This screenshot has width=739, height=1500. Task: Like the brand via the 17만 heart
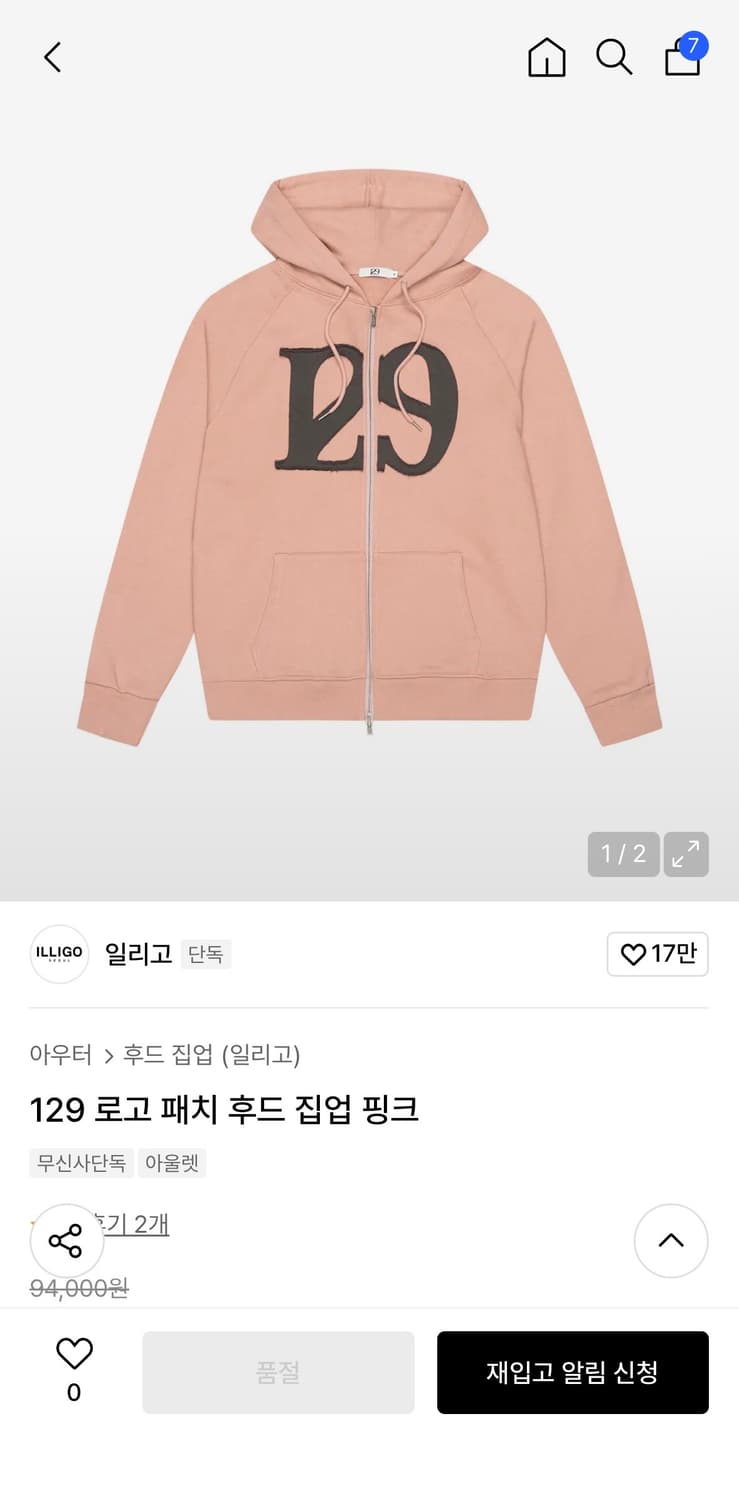coord(658,955)
